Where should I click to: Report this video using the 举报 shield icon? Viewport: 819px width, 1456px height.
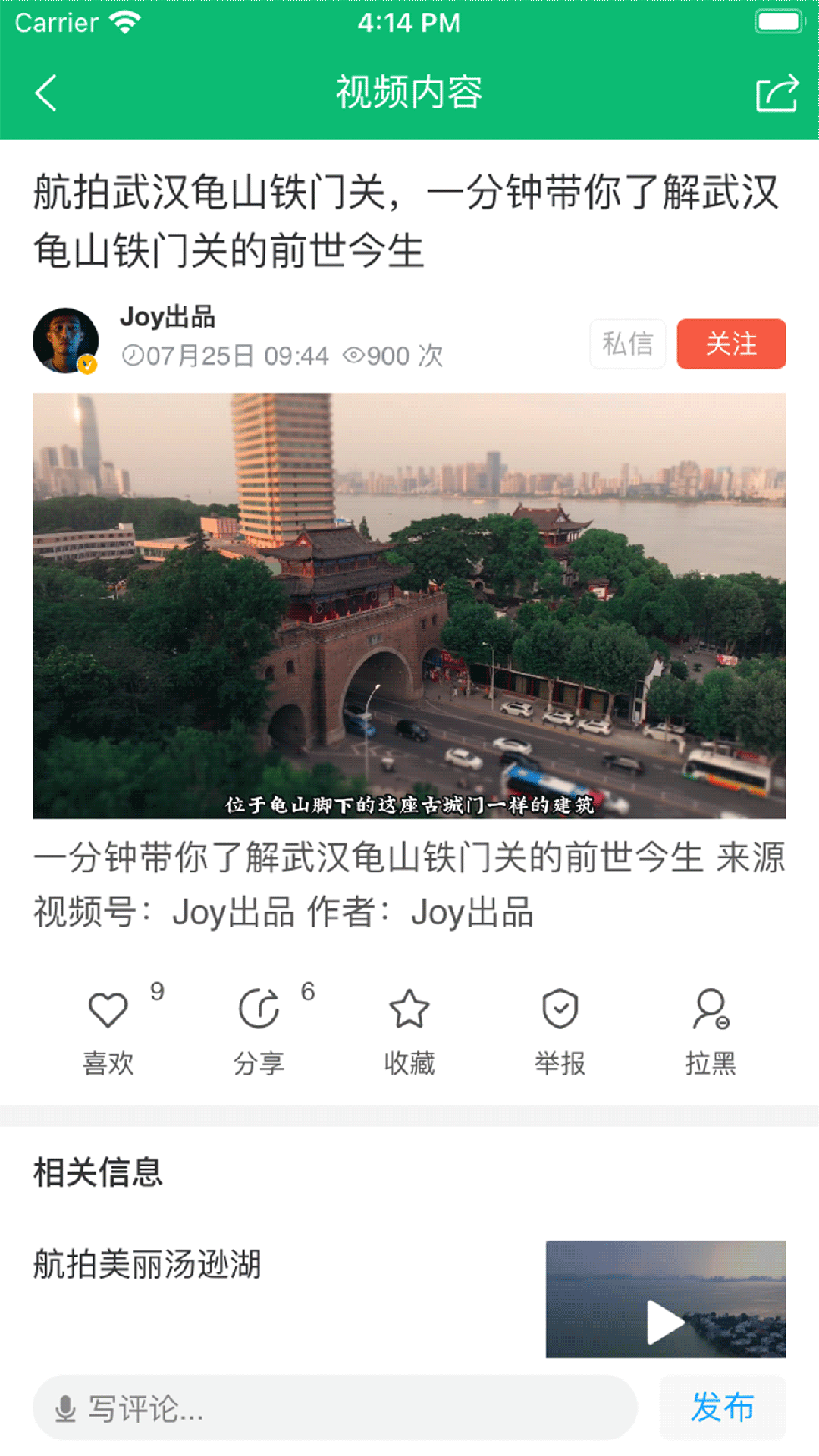tap(560, 1009)
